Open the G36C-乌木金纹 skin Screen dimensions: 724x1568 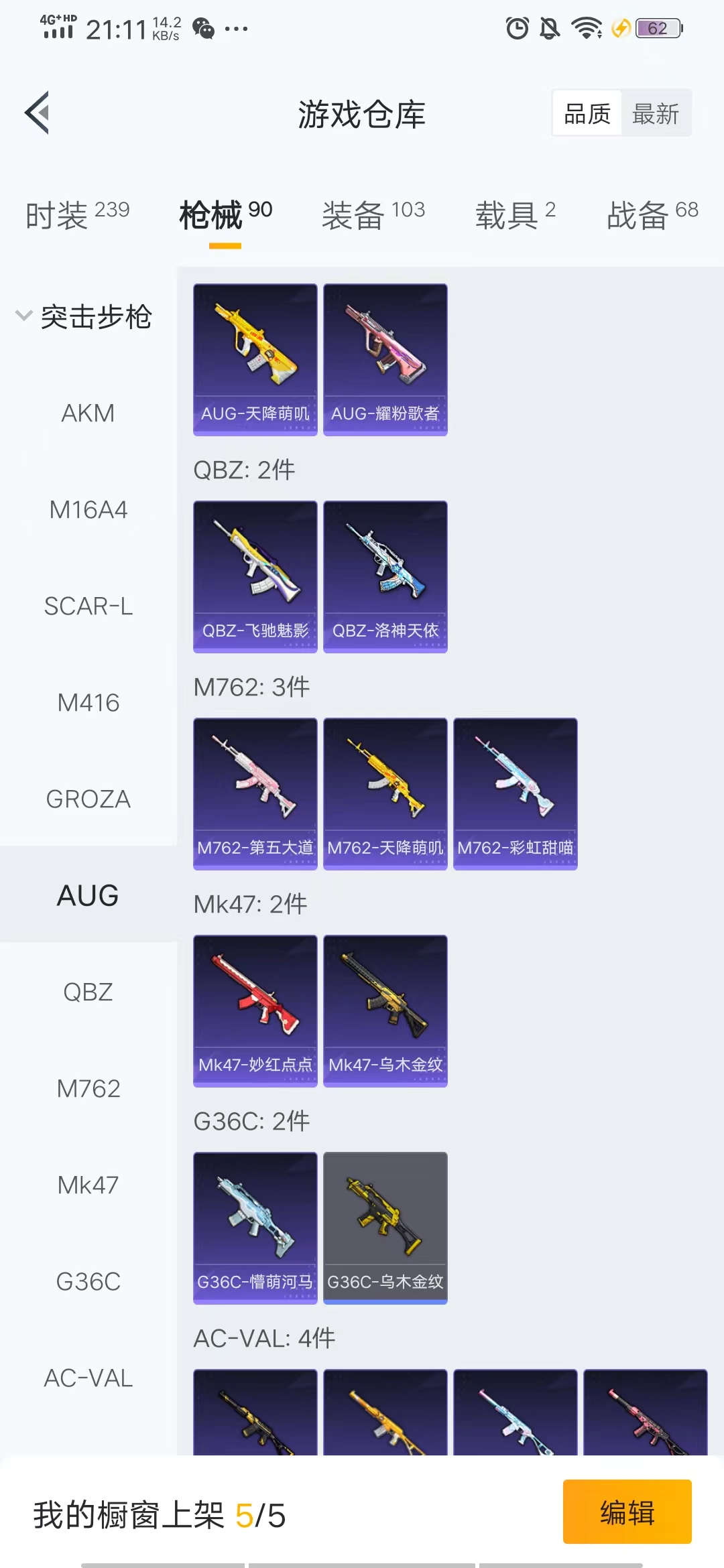385,1228
